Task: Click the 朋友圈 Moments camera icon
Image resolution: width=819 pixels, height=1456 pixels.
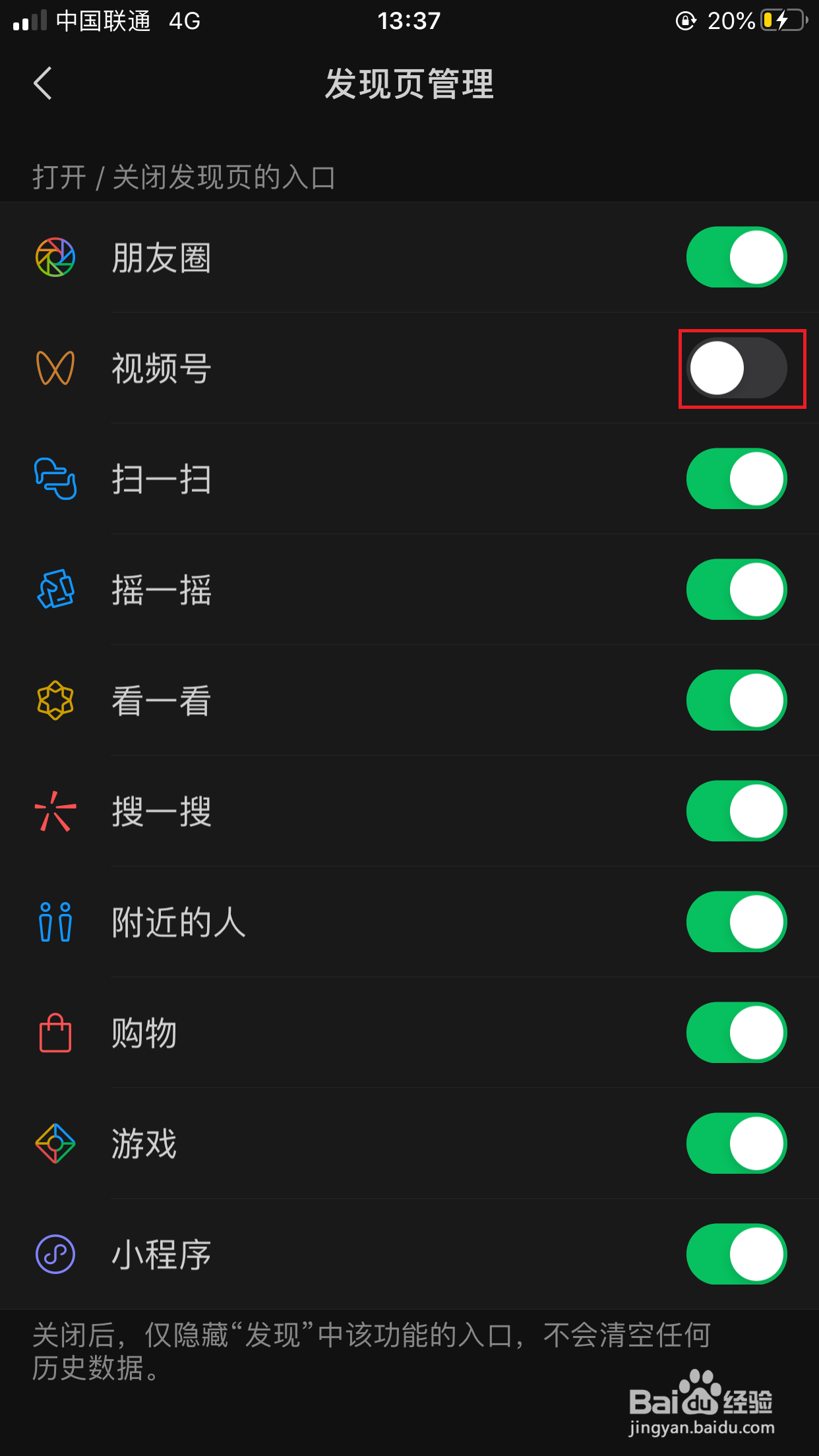Action: 56,258
